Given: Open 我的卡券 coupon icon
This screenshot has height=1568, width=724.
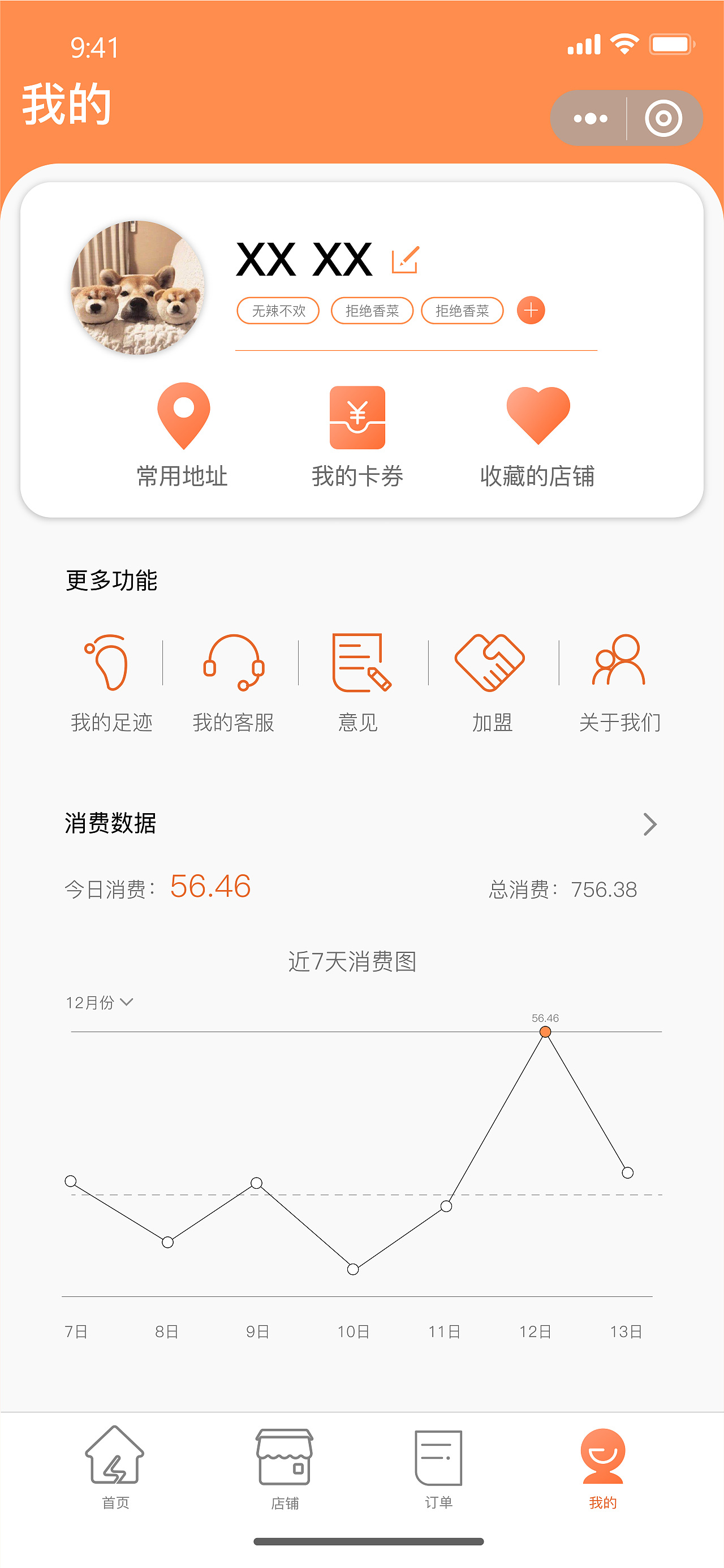Looking at the screenshot, I should [357, 418].
